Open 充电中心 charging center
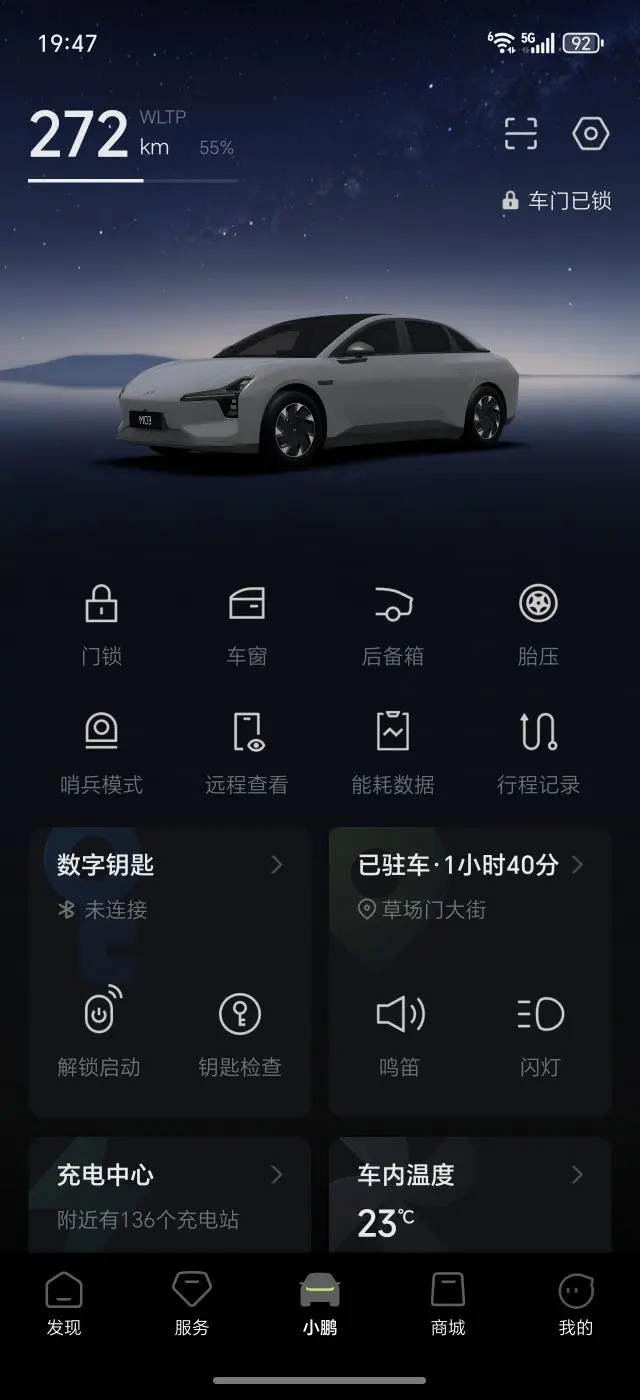Image resolution: width=640 pixels, height=1400 pixels. tap(170, 1195)
